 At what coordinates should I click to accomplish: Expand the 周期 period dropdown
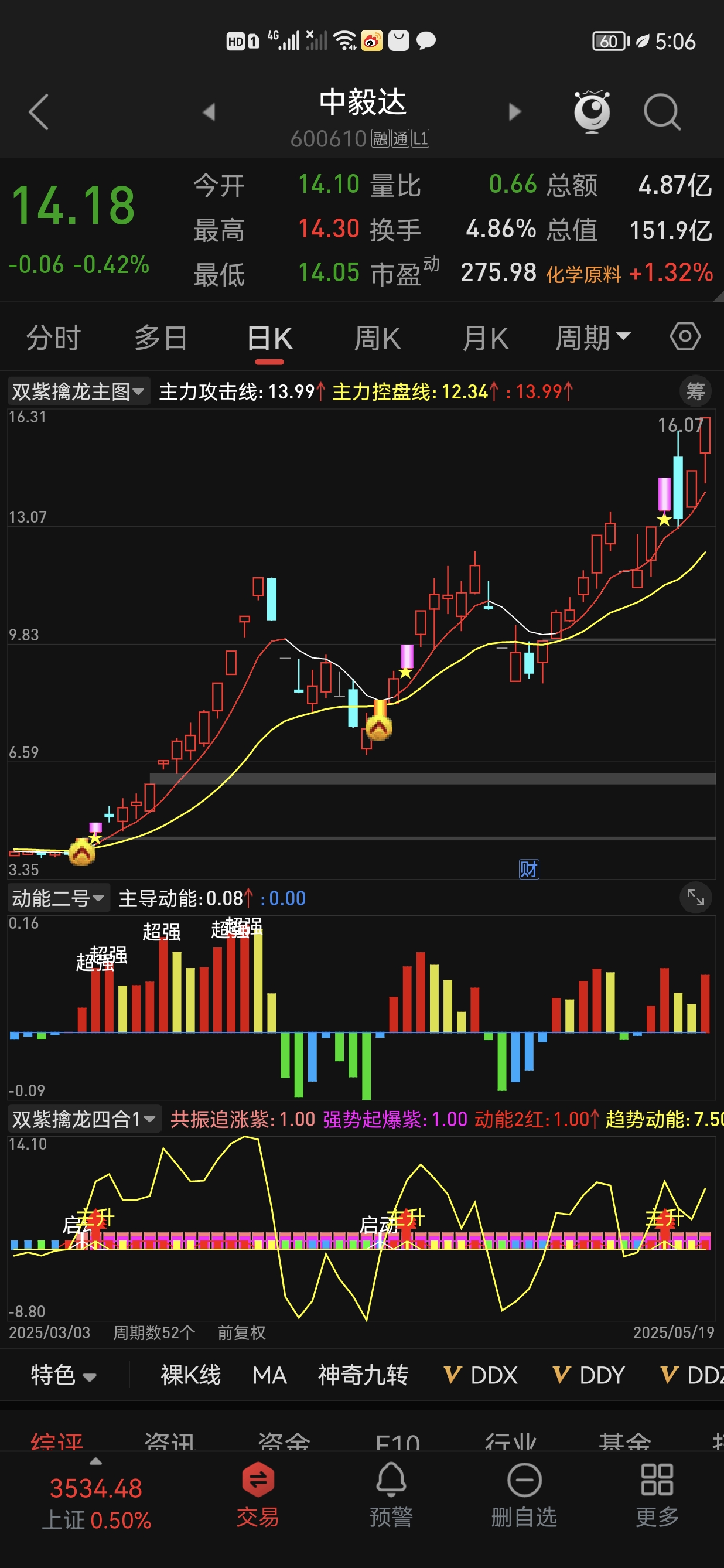point(593,339)
